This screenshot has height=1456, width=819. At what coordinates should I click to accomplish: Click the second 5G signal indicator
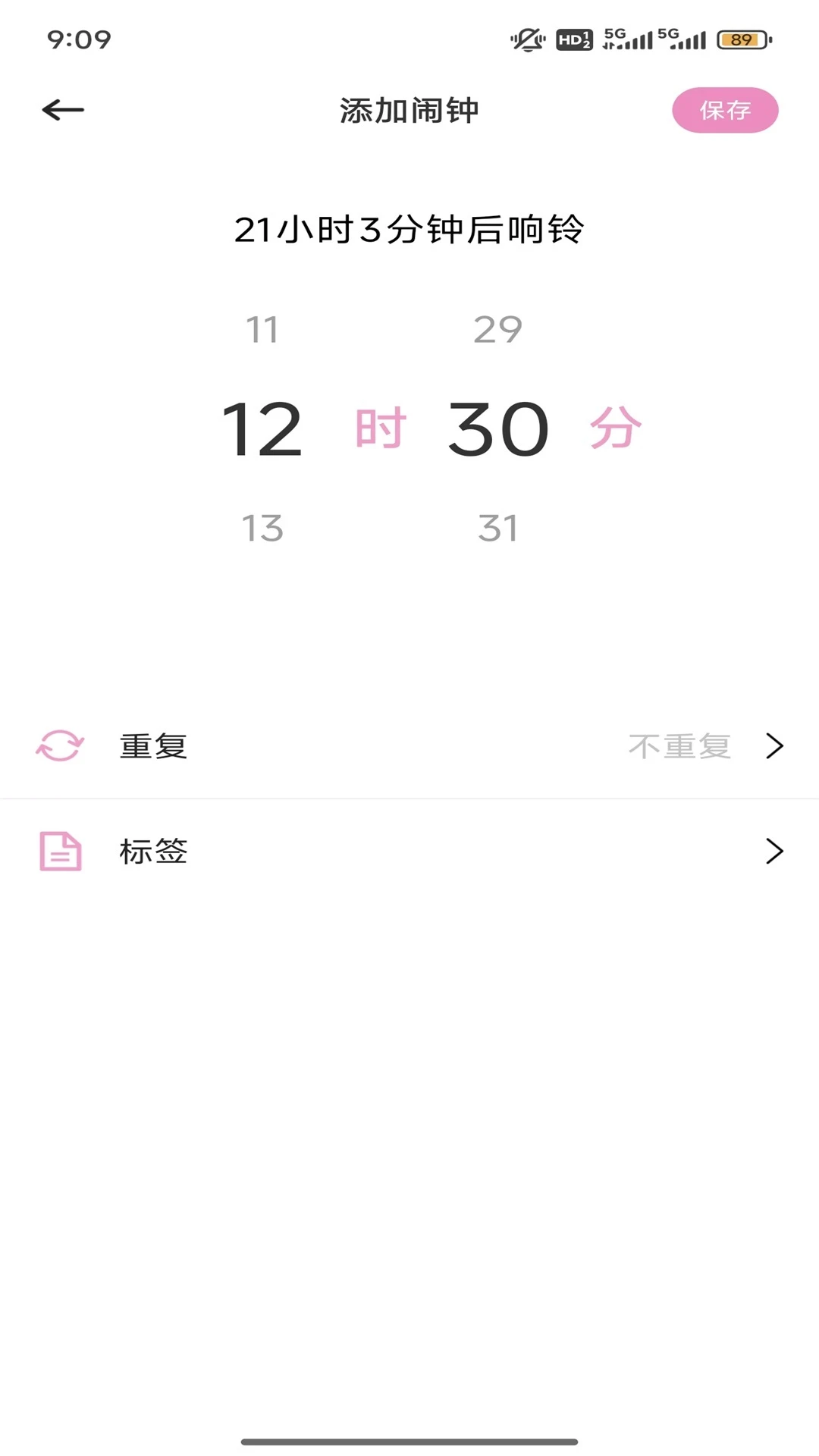681,38
